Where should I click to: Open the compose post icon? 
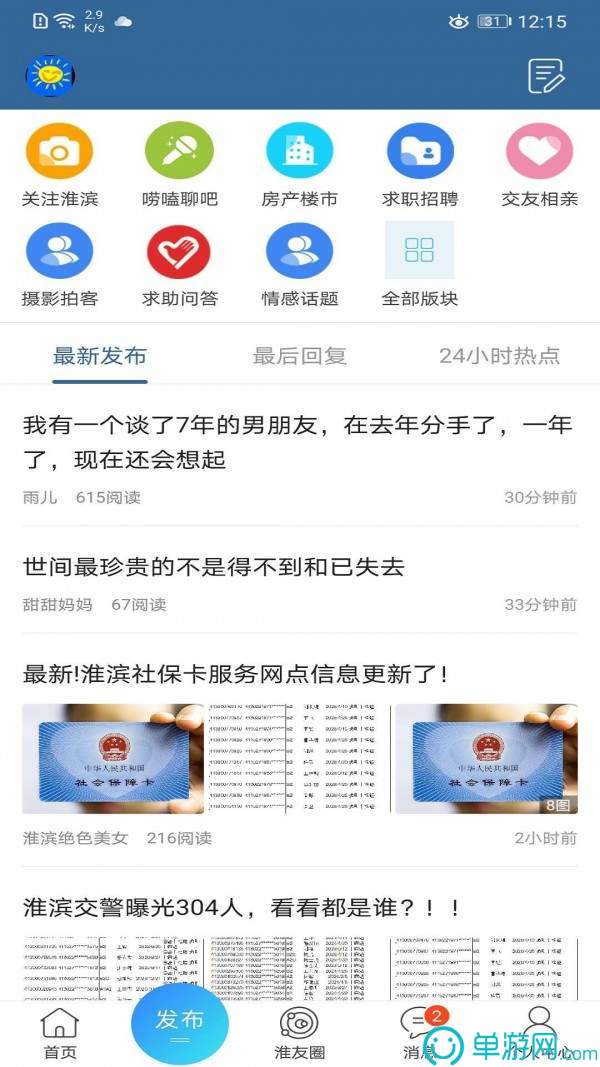[546, 76]
